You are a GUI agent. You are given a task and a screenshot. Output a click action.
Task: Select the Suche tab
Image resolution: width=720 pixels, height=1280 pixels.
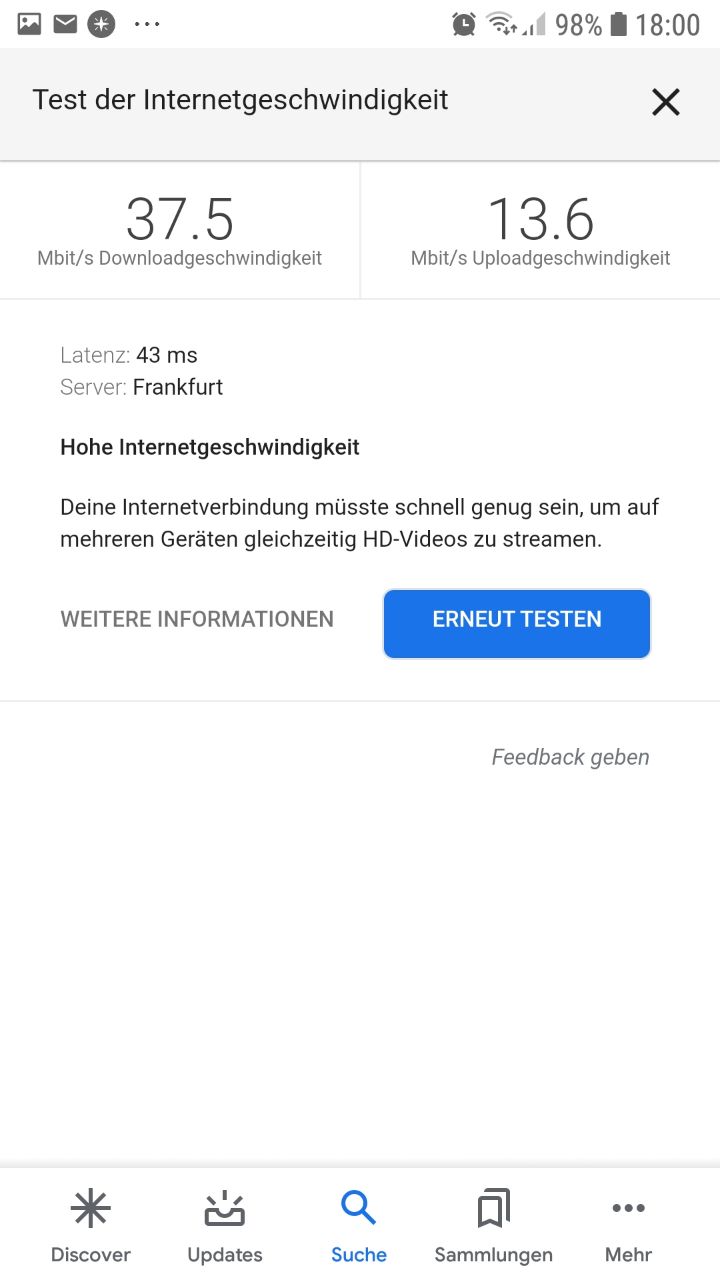pyautogui.click(x=359, y=1226)
